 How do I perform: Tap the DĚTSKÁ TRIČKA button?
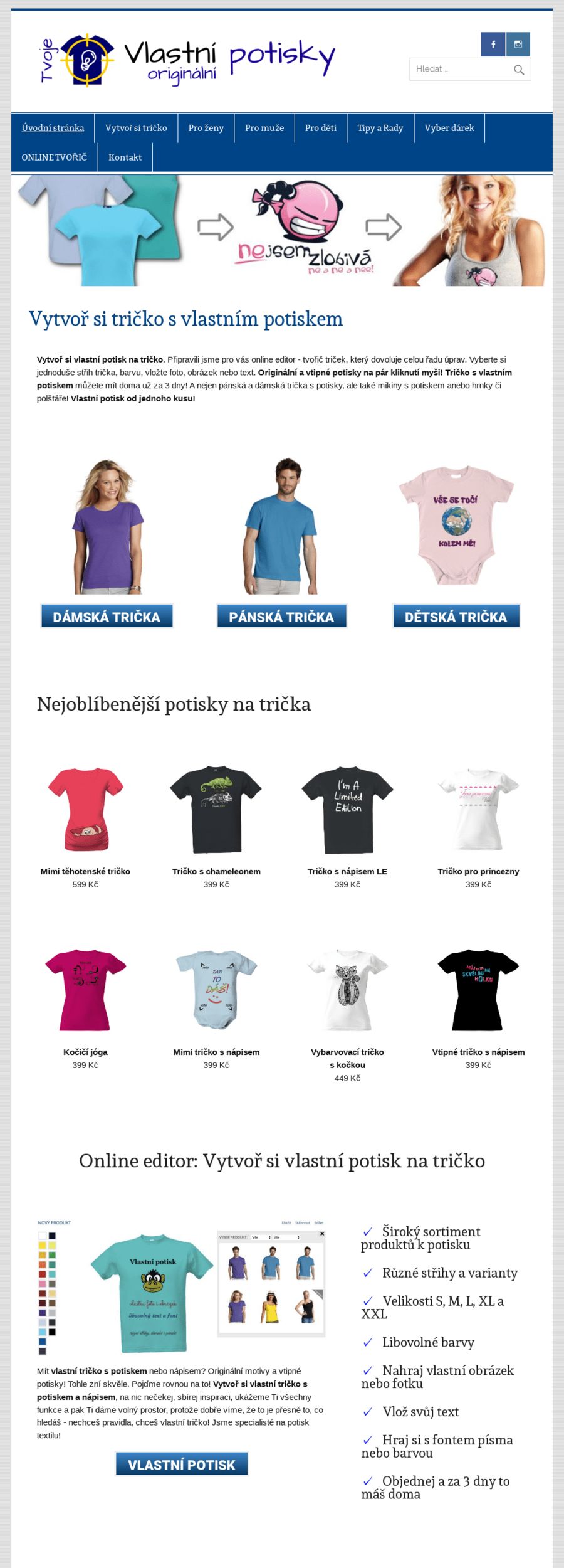click(x=456, y=617)
